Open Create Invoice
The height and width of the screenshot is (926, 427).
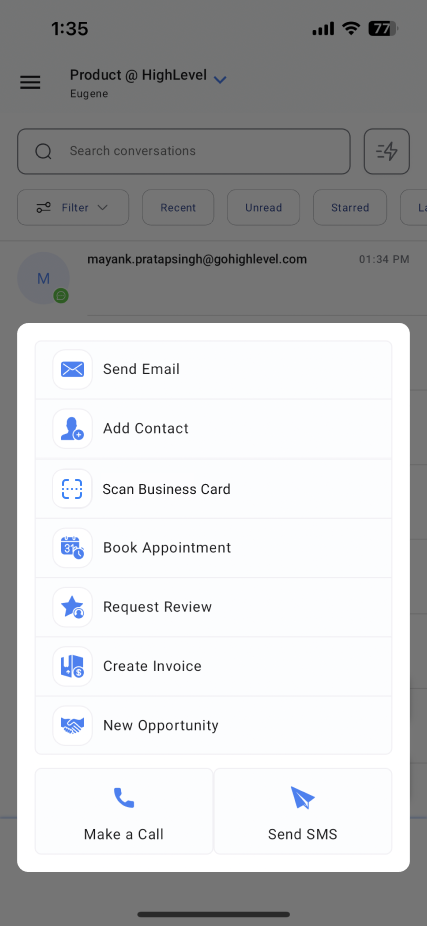(x=213, y=666)
